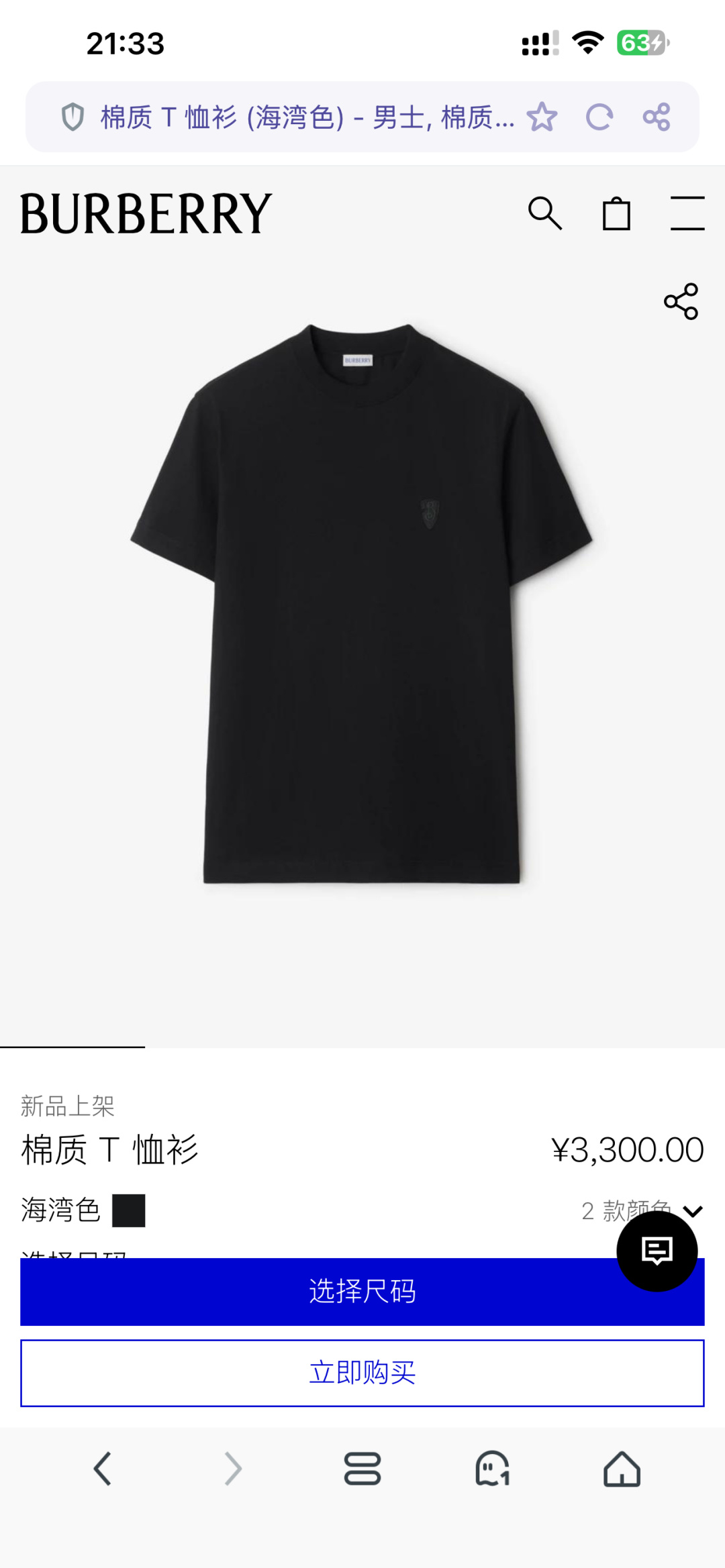Open the live chat bubble
Screen dimensions: 725x1568
657,1251
